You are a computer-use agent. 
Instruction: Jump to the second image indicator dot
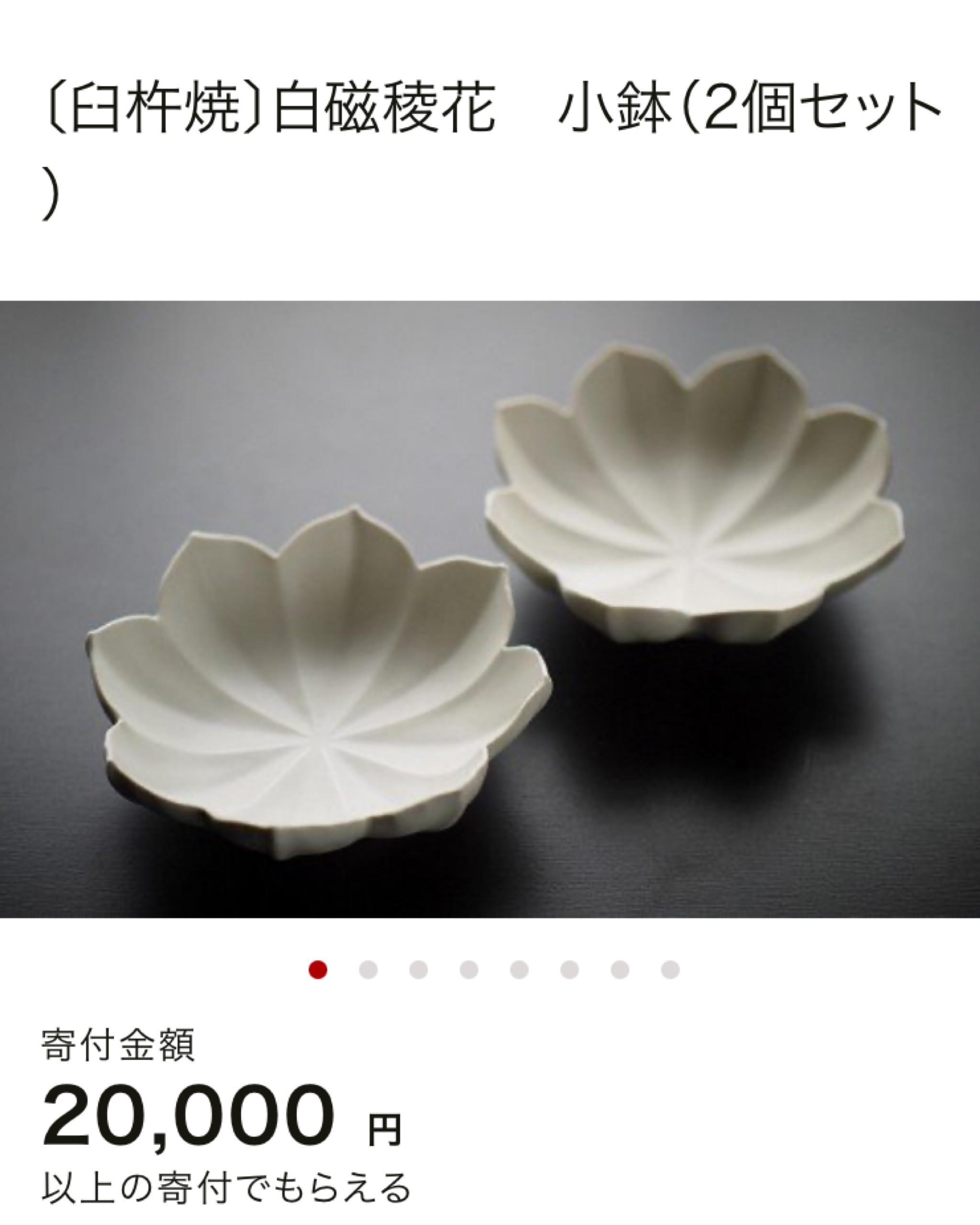pos(368,969)
